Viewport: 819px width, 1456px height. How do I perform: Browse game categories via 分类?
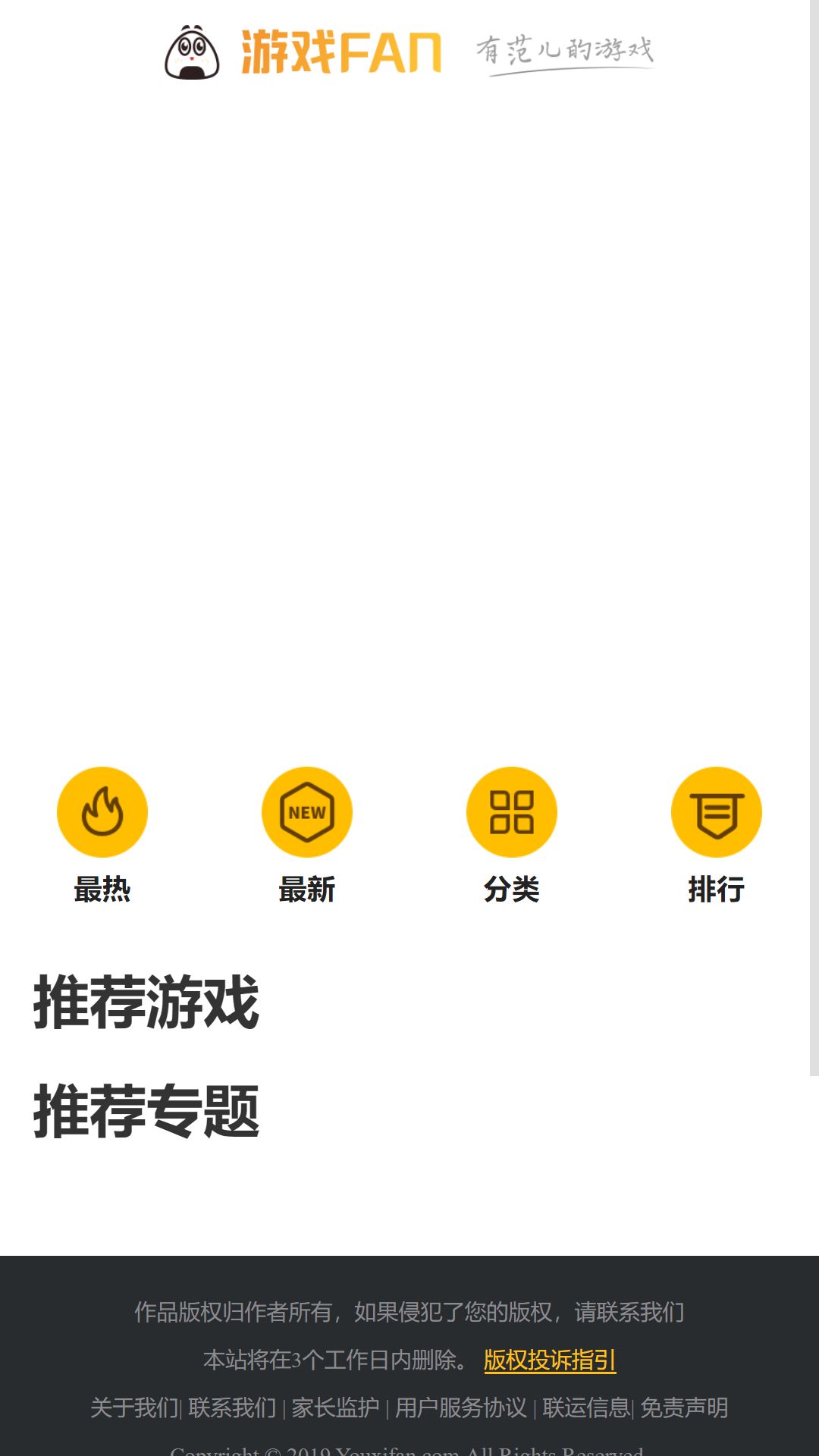click(512, 835)
